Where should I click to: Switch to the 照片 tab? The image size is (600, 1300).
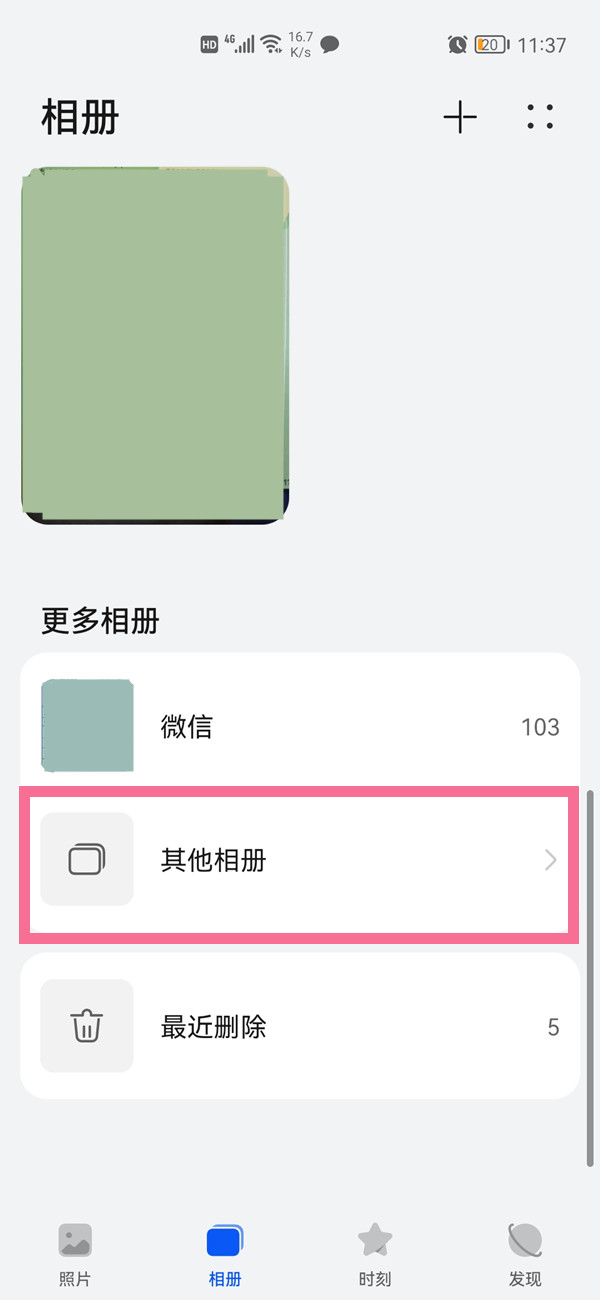point(75,1253)
